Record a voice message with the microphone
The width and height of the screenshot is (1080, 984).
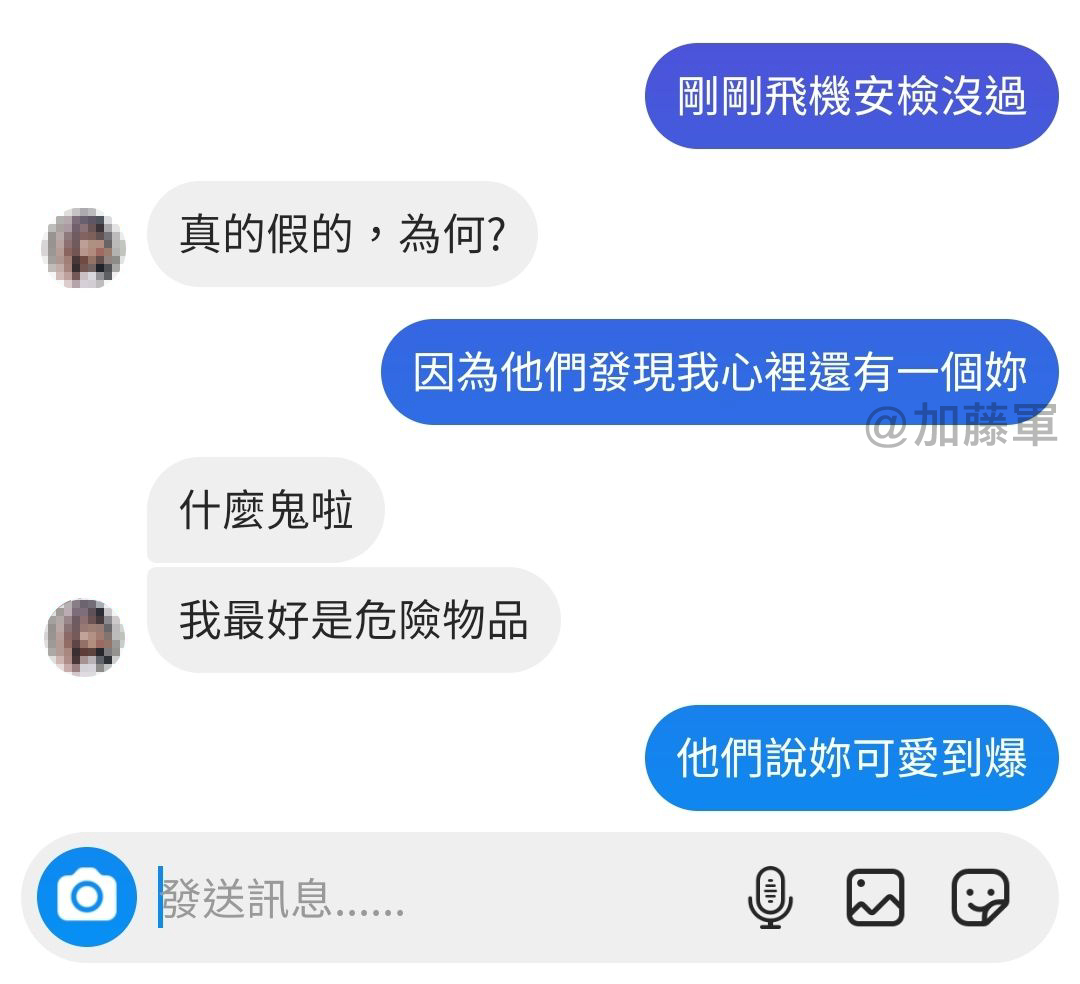click(x=770, y=897)
